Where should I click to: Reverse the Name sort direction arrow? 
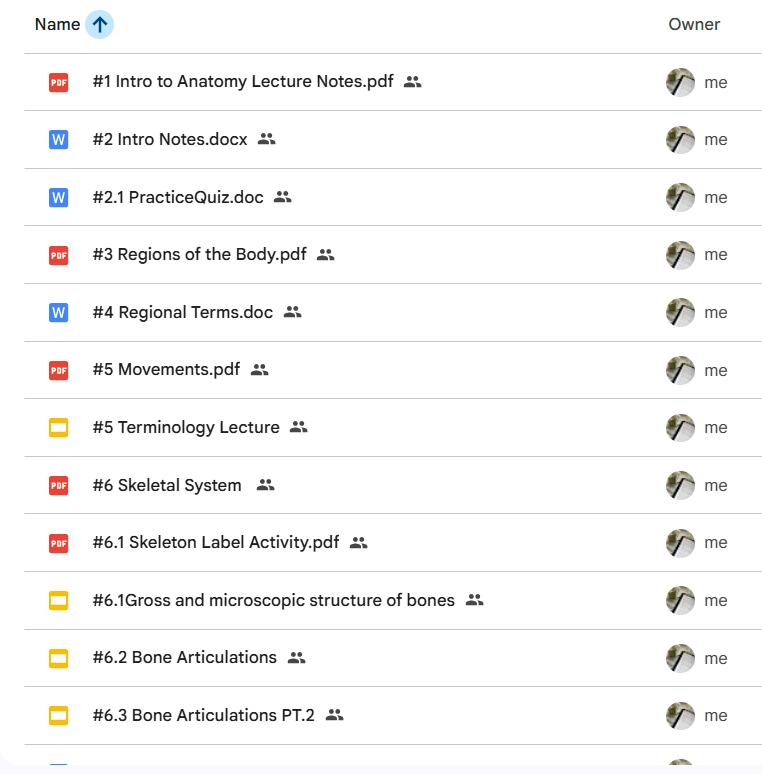[99, 25]
